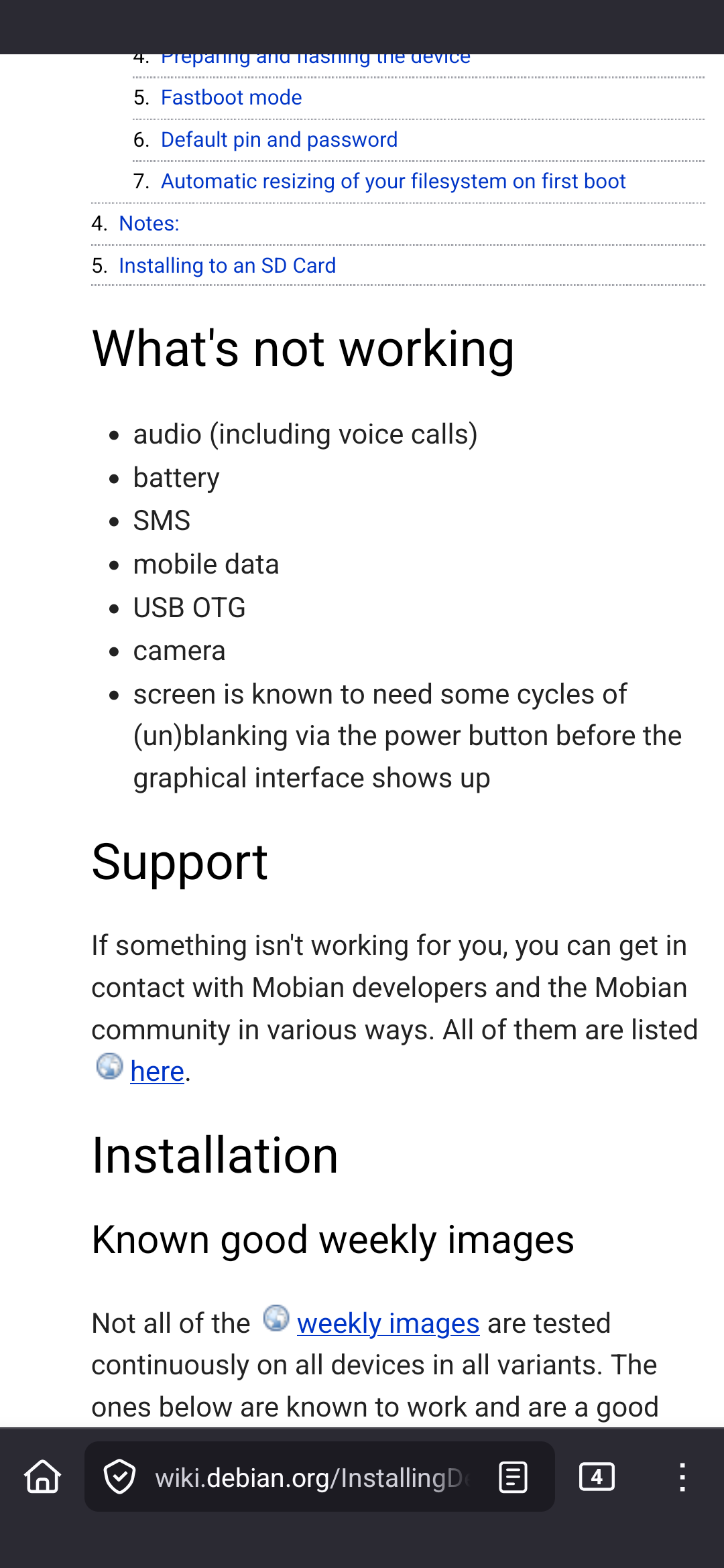The height and width of the screenshot is (1568, 724).
Task: Open Installing to an SD Card link
Action: point(227,266)
